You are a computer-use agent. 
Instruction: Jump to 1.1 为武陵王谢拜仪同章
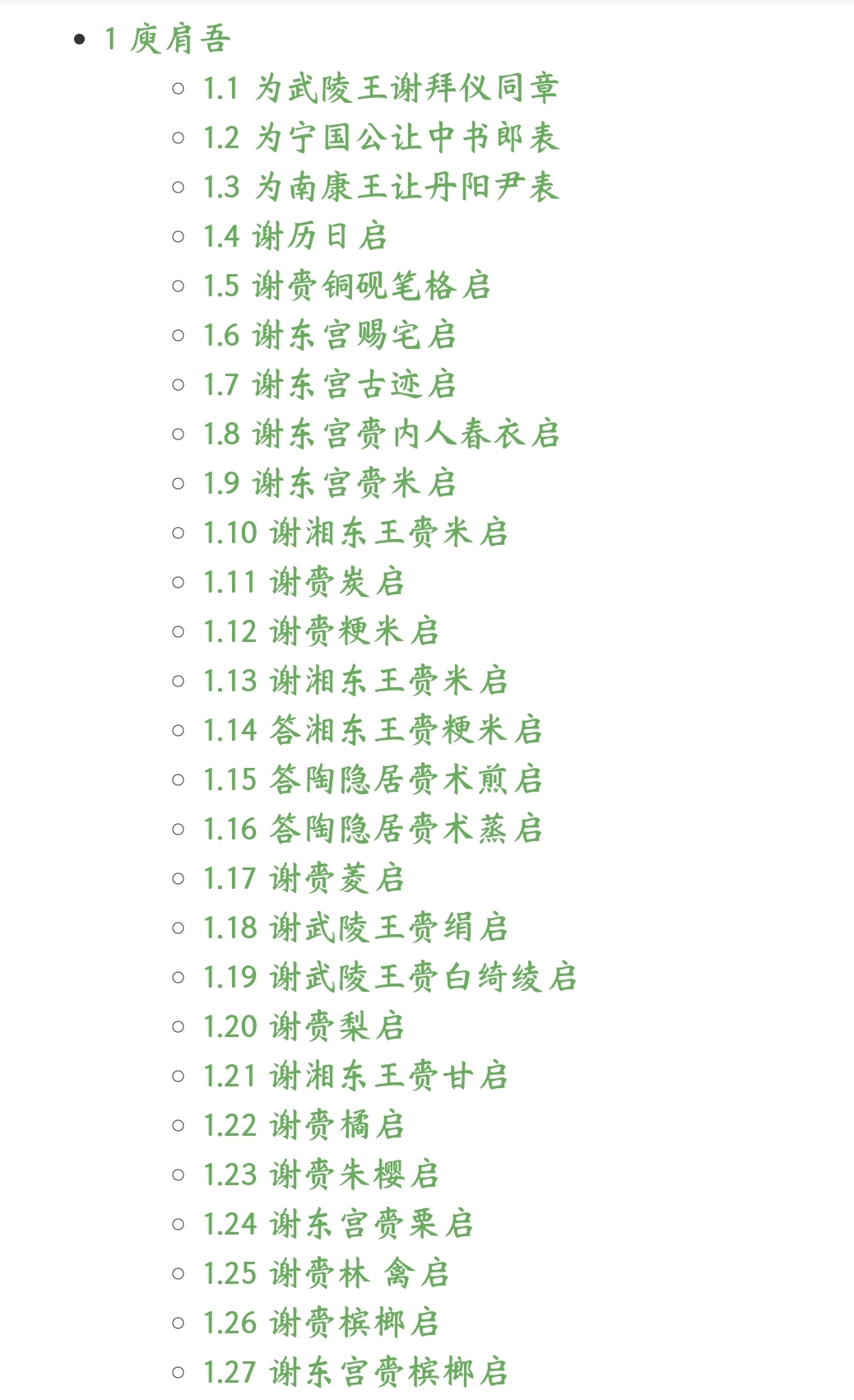(381, 88)
